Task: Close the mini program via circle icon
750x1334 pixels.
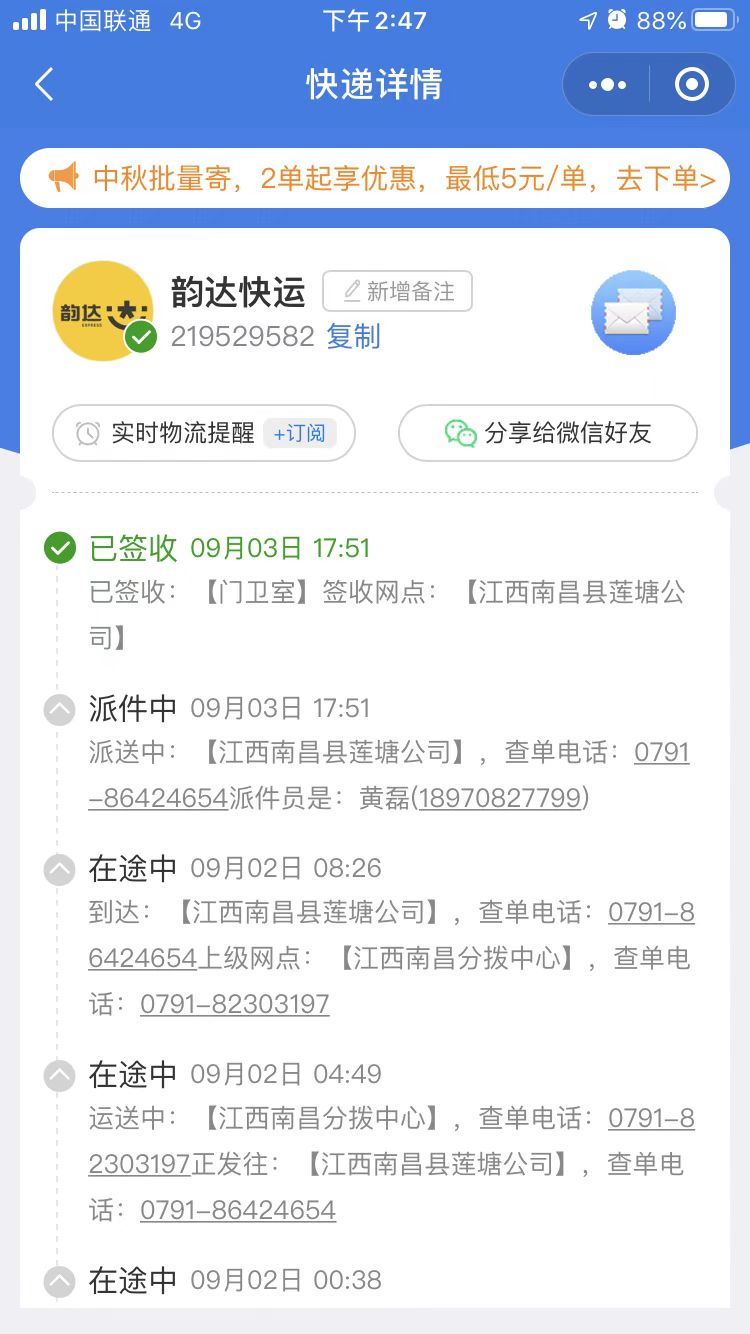Action: tap(692, 85)
